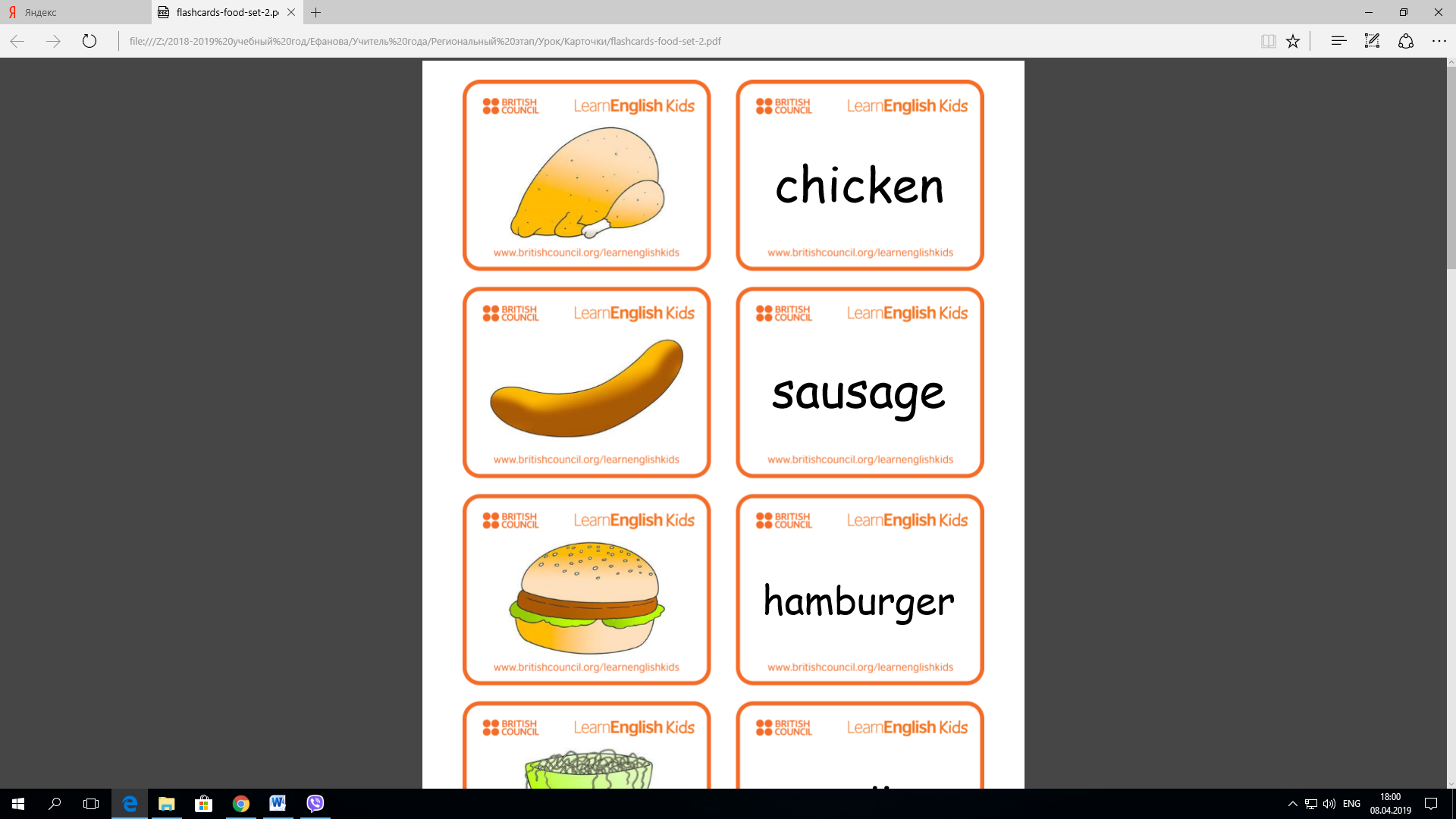
Task: Open browser settings and more menu
Action: tap(1439, 41)
